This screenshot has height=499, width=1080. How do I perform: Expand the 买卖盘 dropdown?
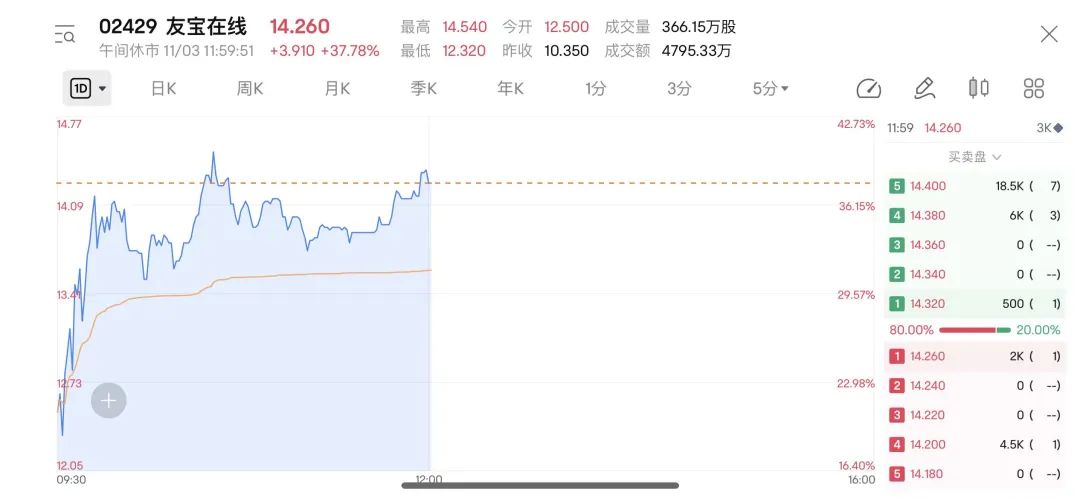pos(975,157)
